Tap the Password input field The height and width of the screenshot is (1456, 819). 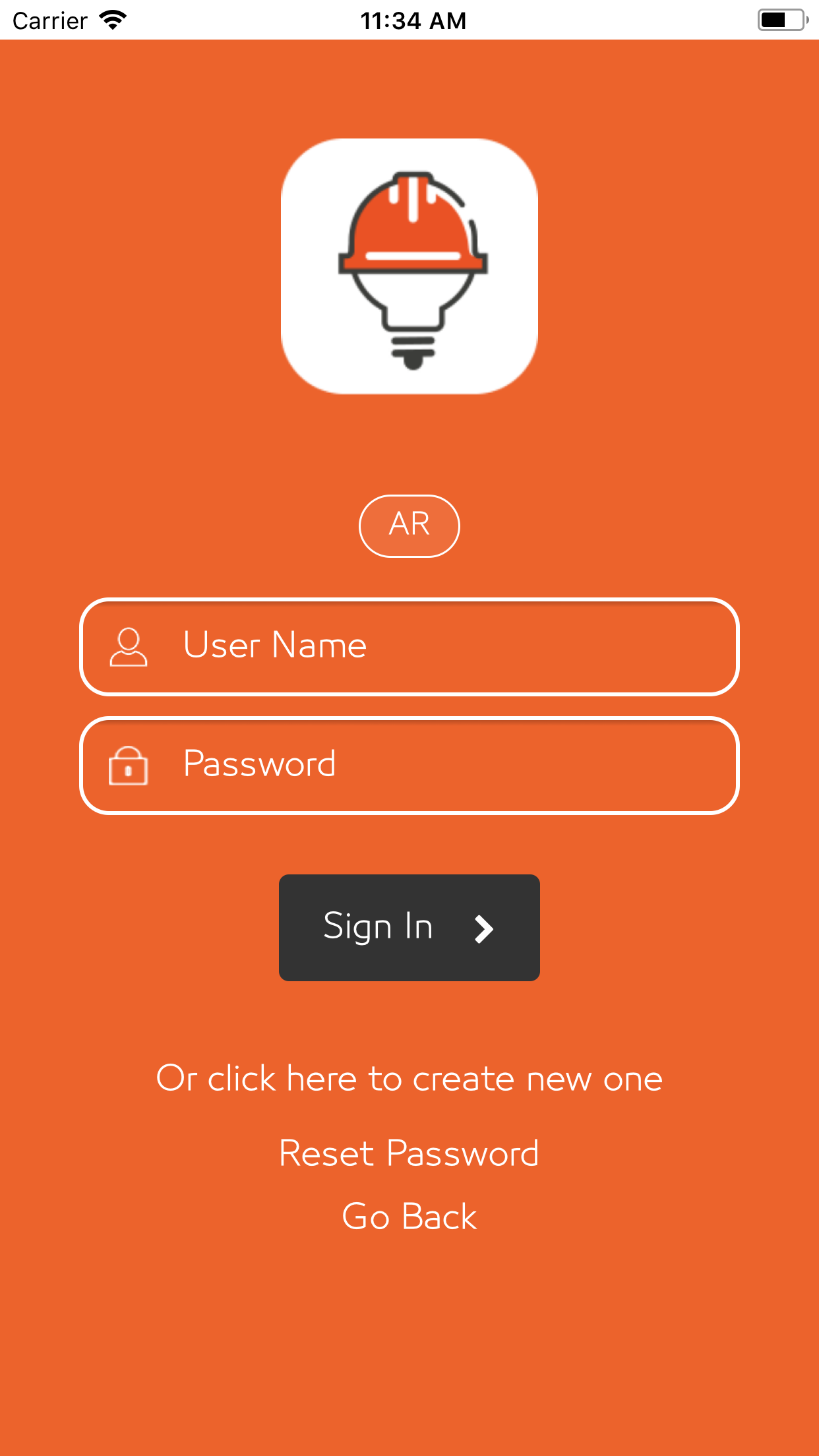(409, 765)
